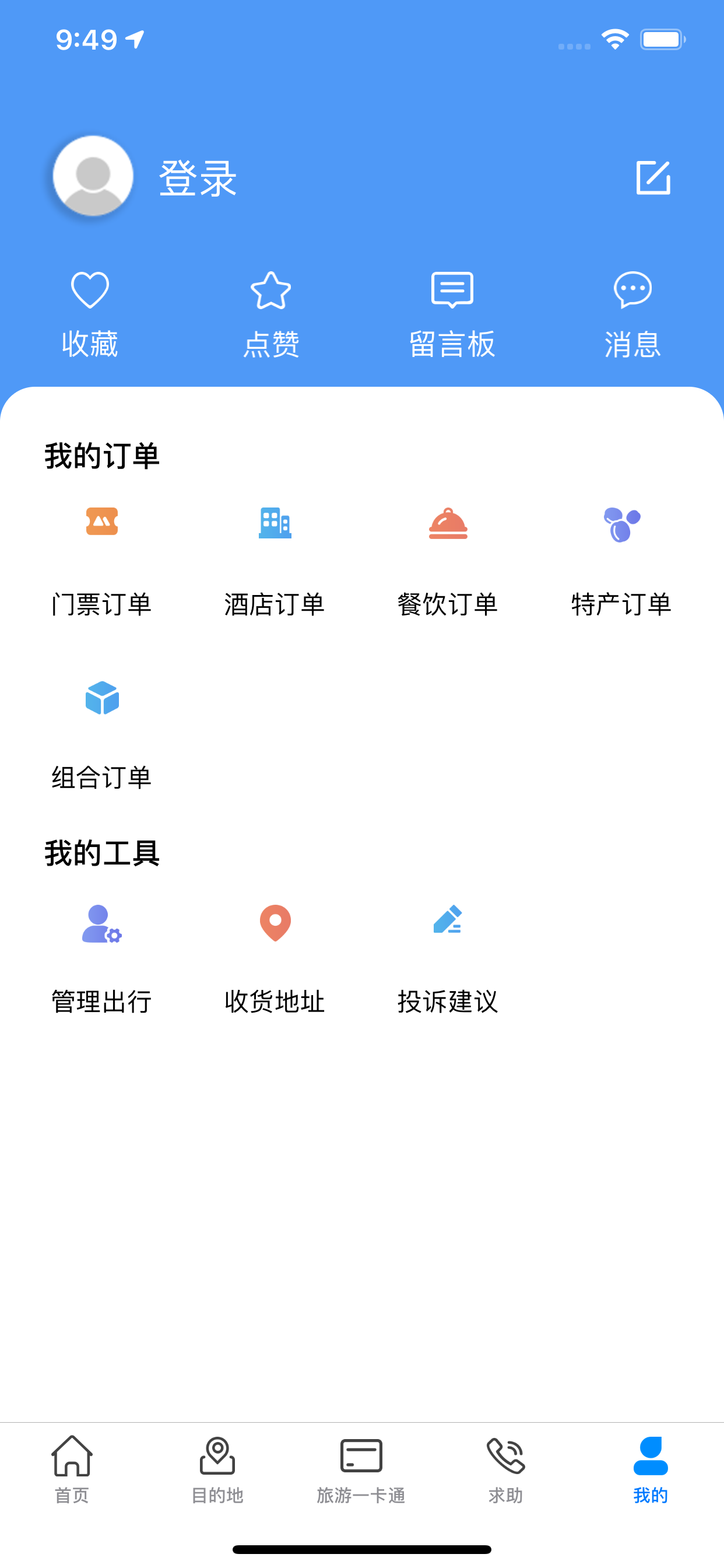This screenshot has height=1568, width=724.
Task: View 门票订单 ticket orders
Action: coord(101,561)
